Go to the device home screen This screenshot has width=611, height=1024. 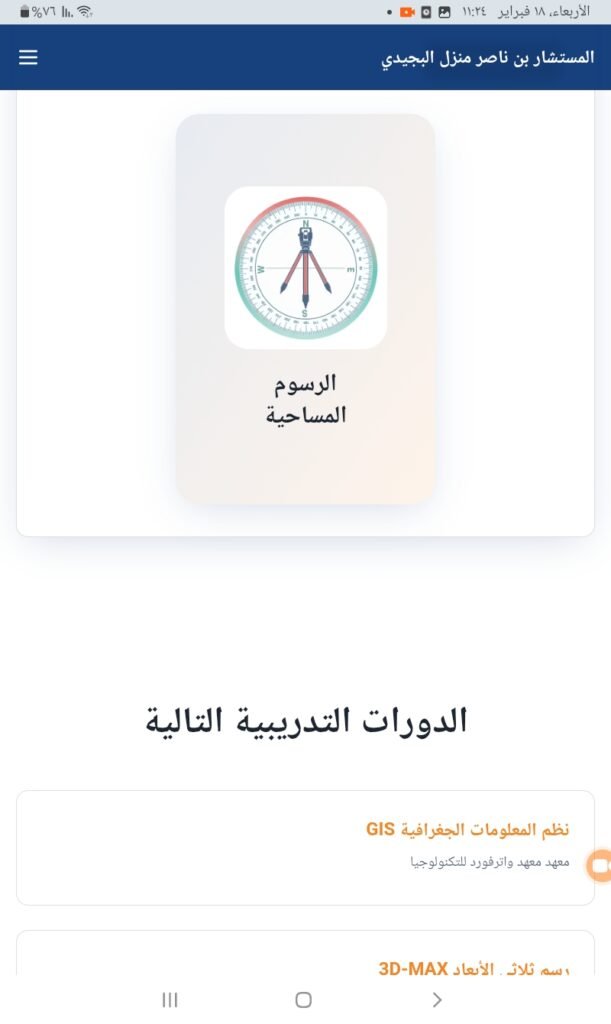pos(304,999)
